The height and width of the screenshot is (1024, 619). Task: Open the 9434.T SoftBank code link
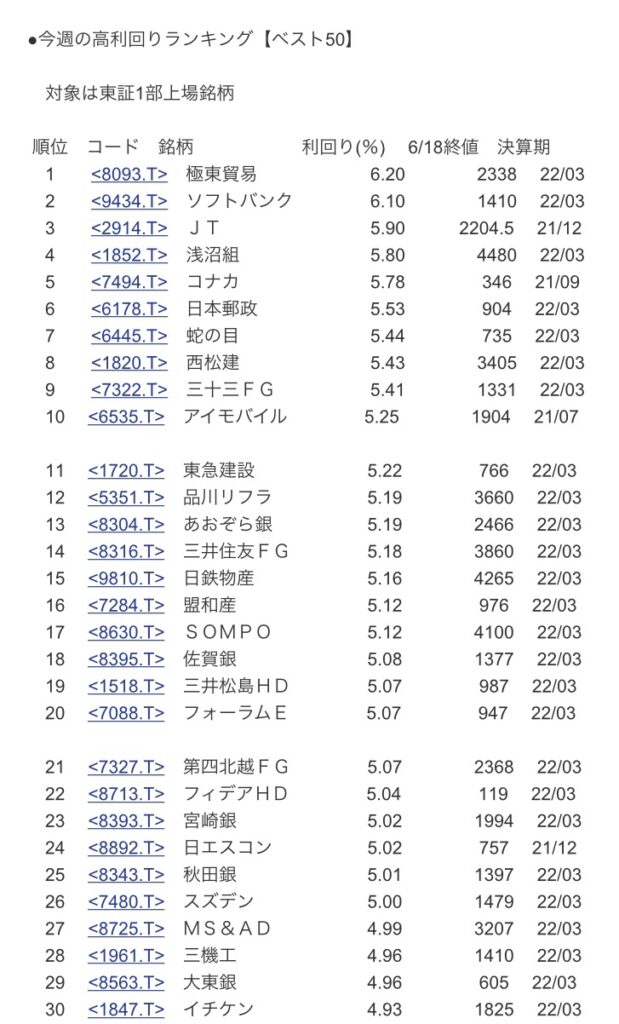129,201
